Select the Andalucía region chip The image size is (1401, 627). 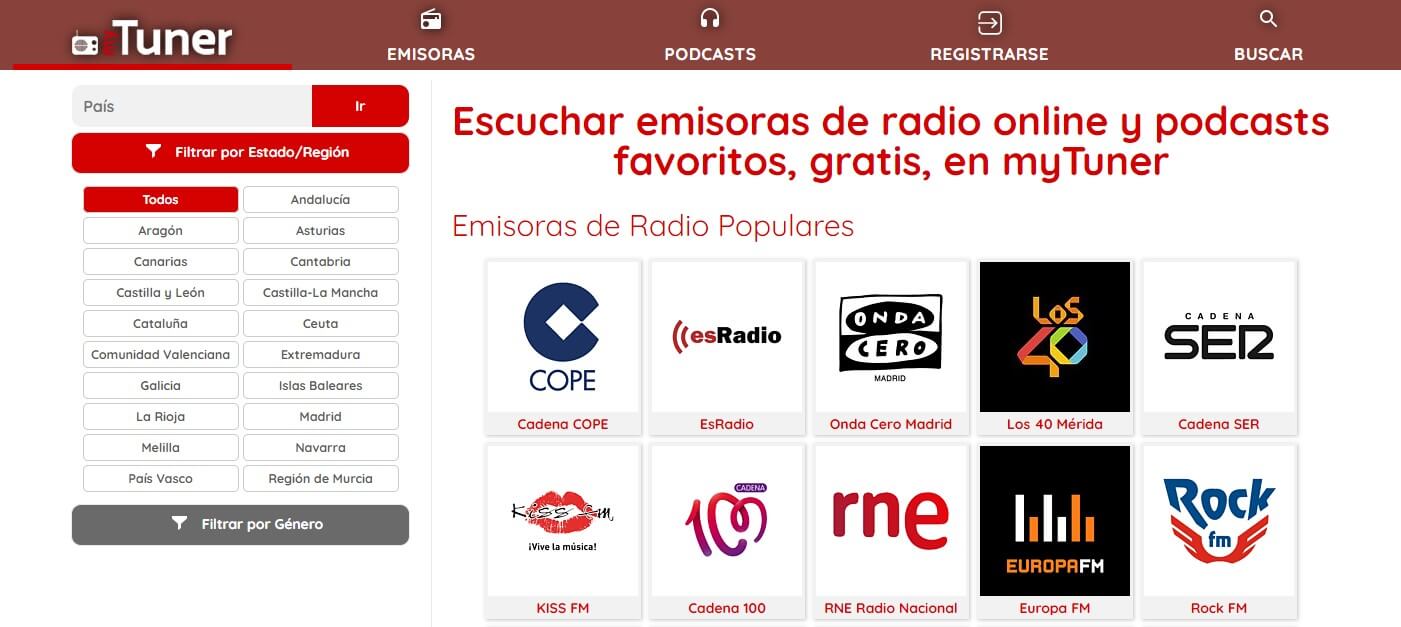[320, 200]
